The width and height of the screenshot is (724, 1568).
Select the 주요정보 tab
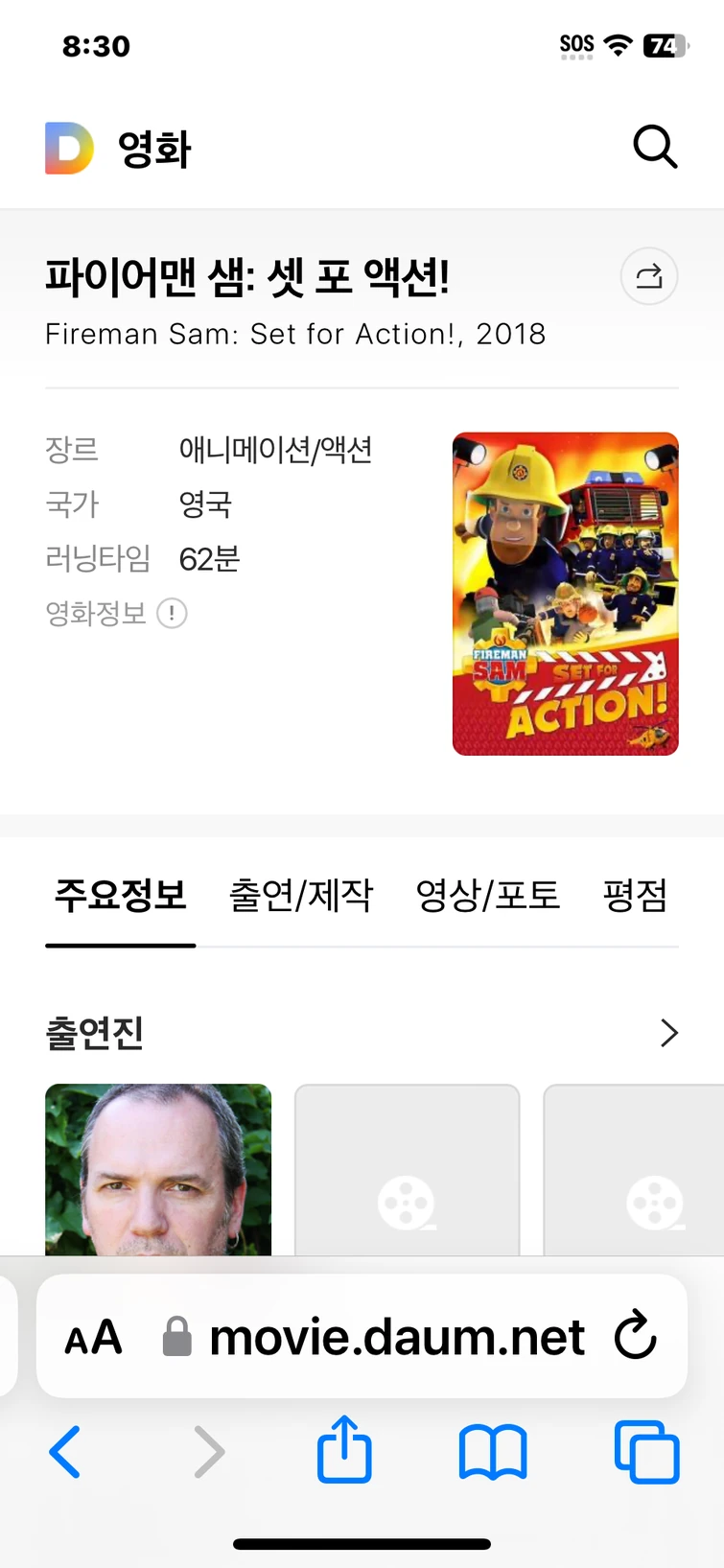point(119,894)
